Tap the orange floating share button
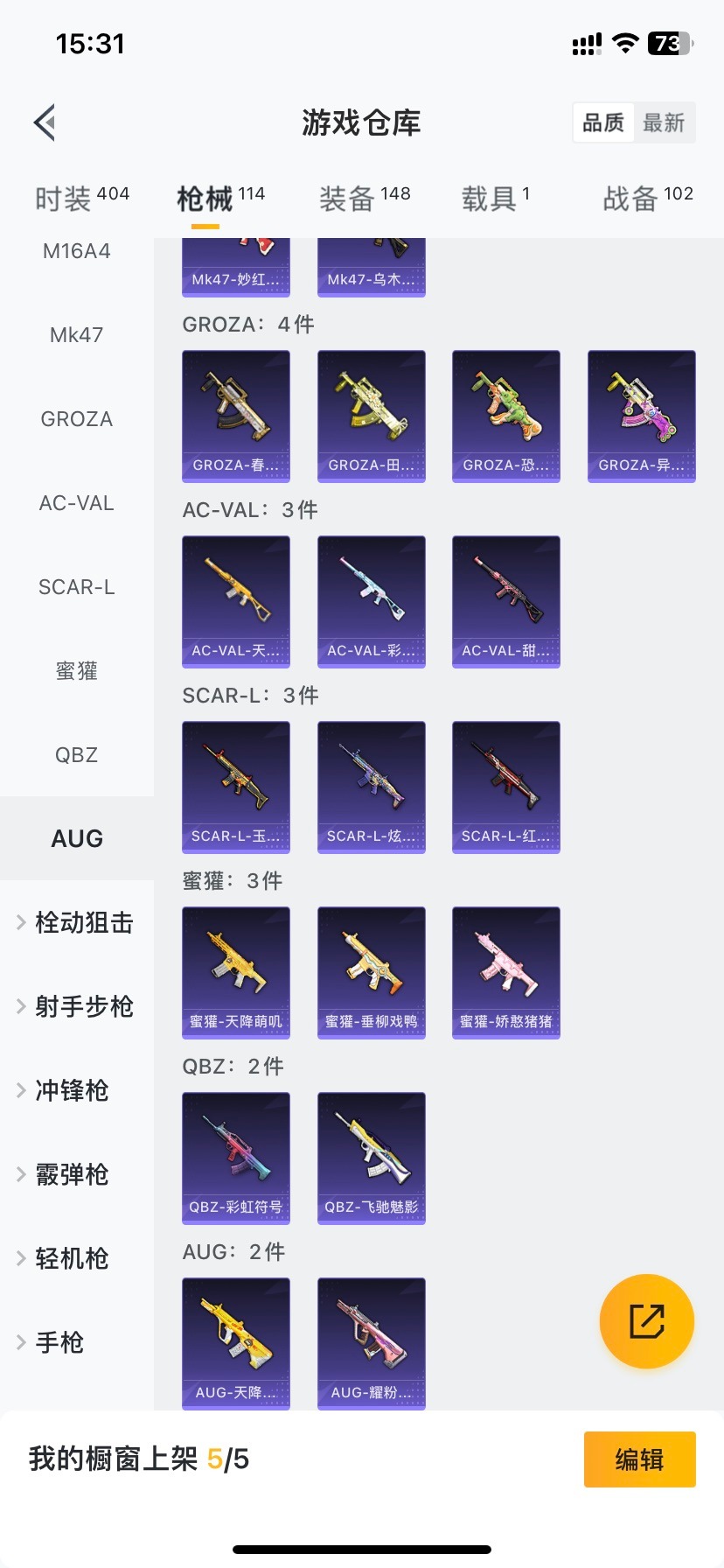This screenshot has width=724, height=1568. (x=647, y=1321)
